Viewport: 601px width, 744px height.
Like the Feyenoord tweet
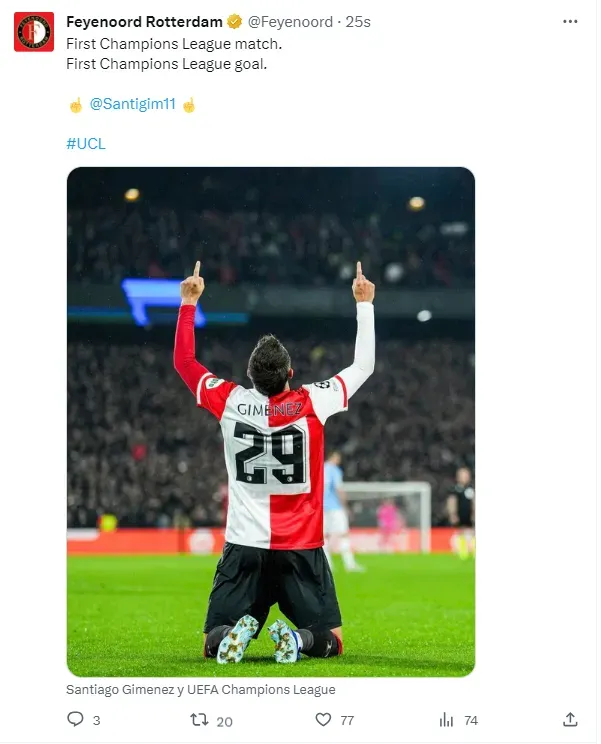323,719
